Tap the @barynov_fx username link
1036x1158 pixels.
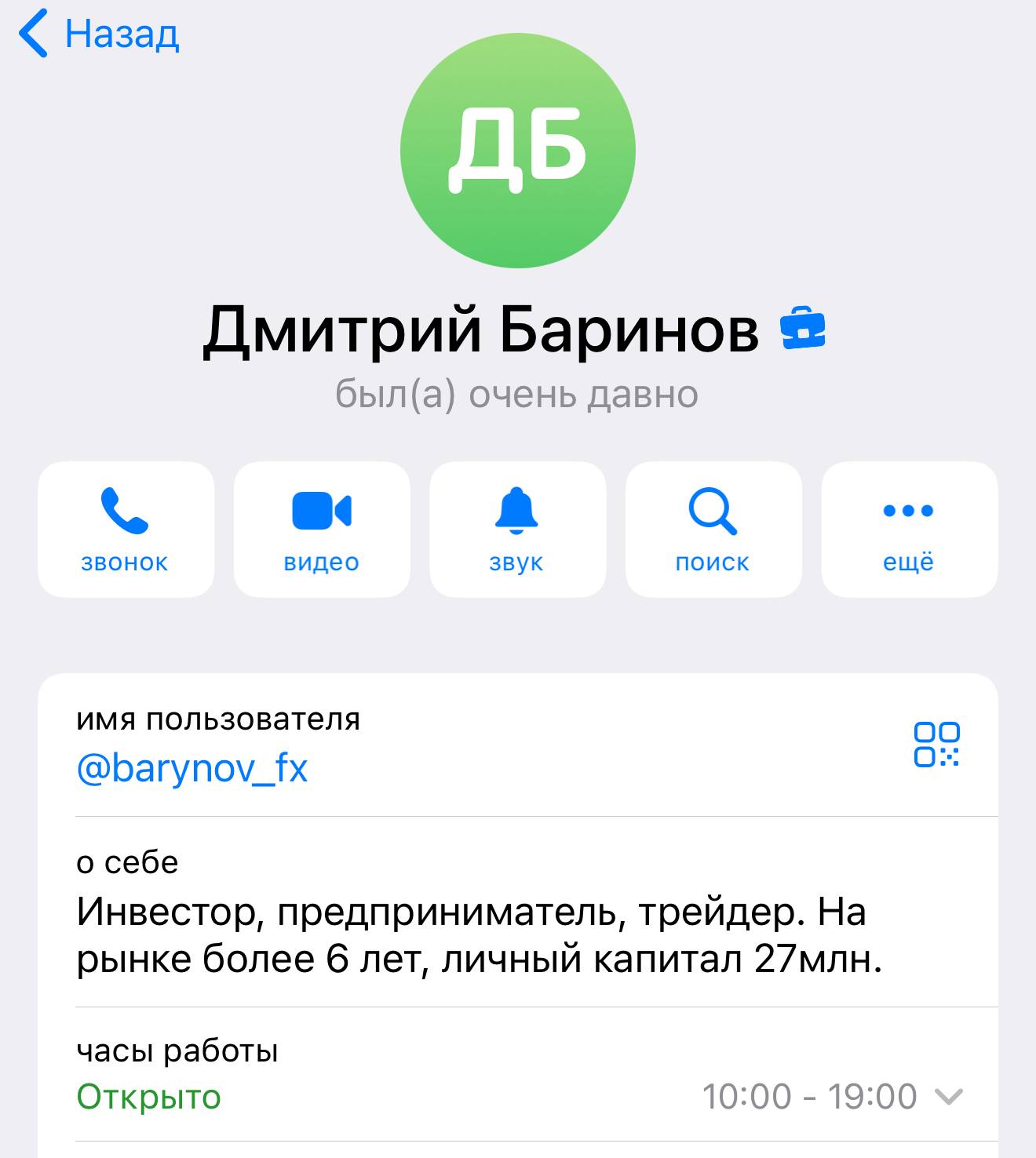coord(192,768)
